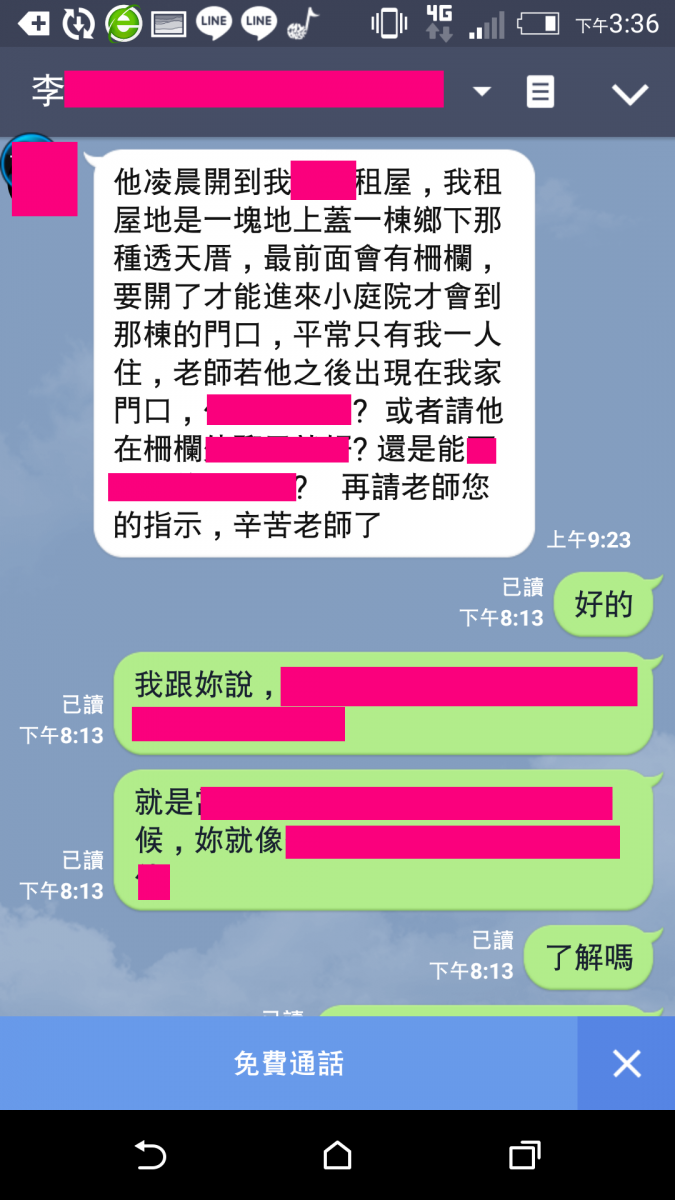Open the notes icon in header

click(540, 92)
